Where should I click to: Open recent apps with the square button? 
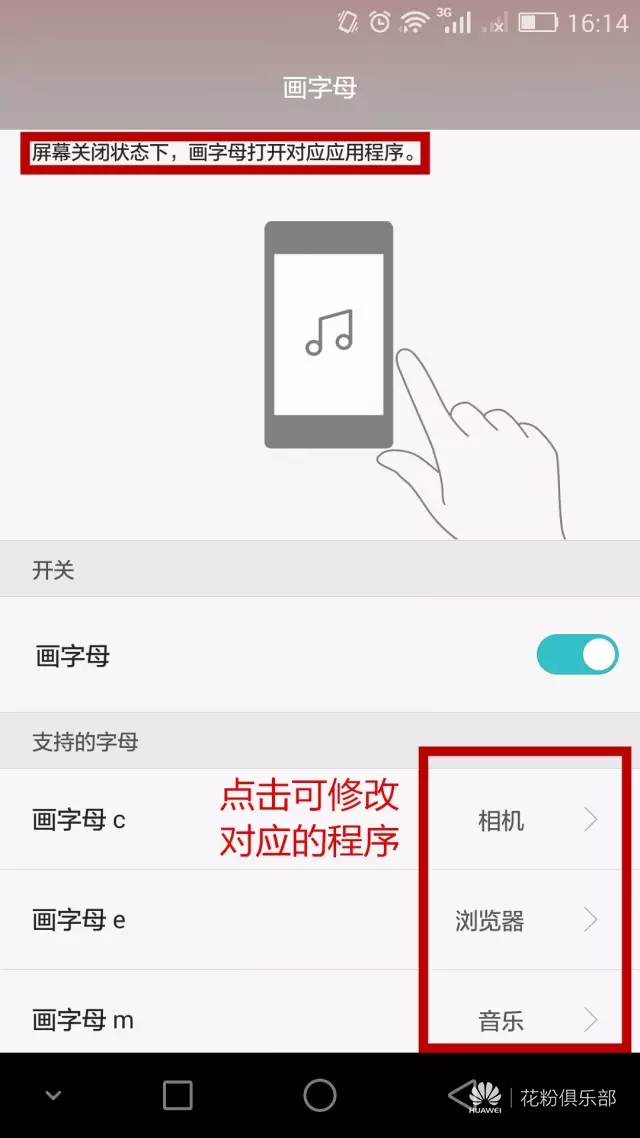(178, 1095)
